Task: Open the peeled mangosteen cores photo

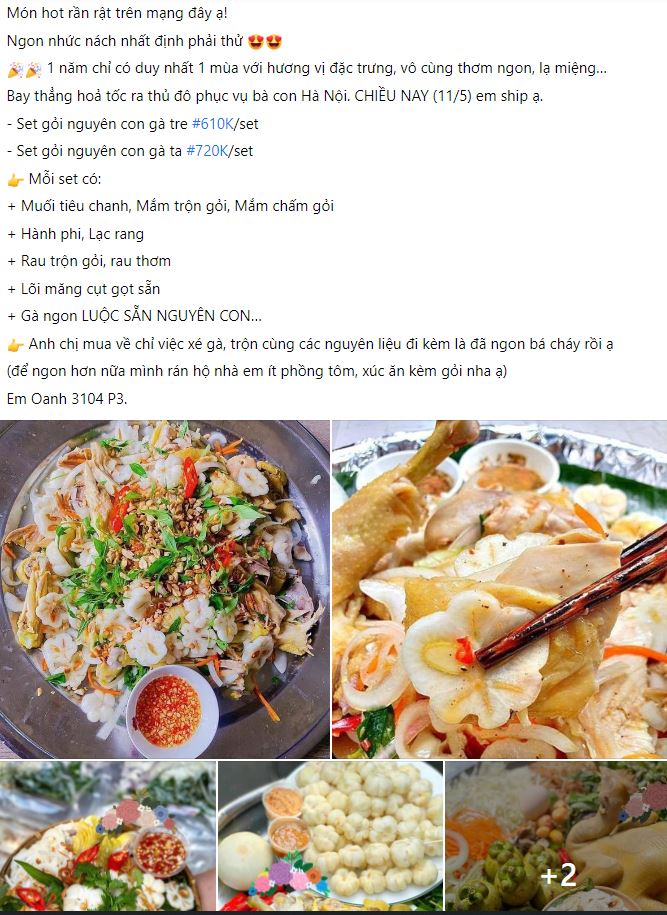Action: tap(330, 836)
